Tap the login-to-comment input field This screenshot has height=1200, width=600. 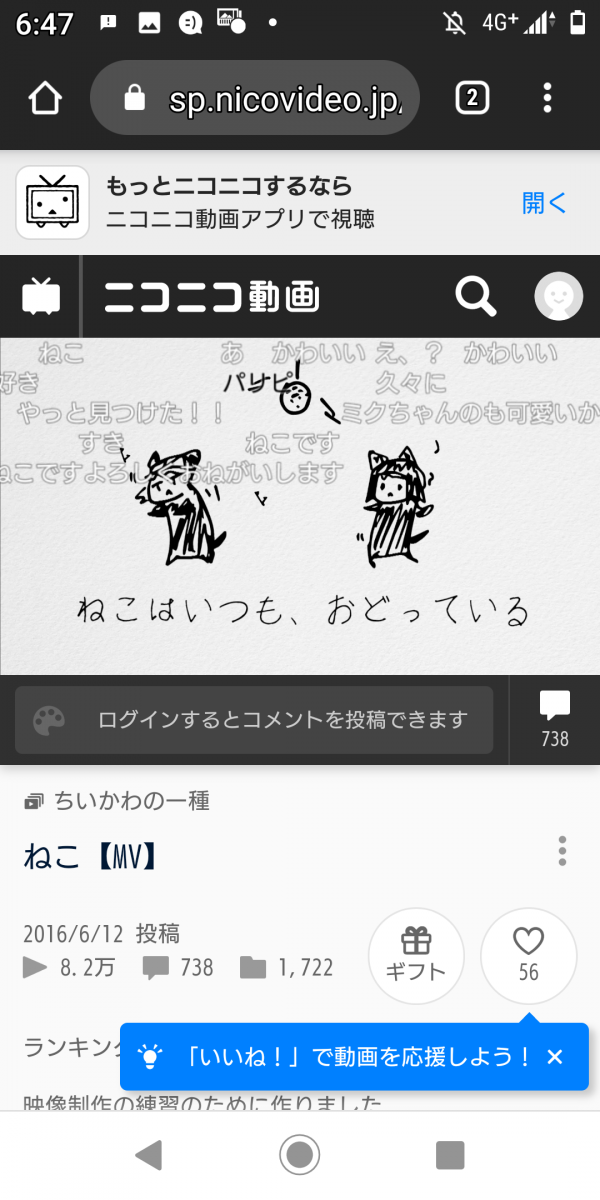tap(280, 720)
